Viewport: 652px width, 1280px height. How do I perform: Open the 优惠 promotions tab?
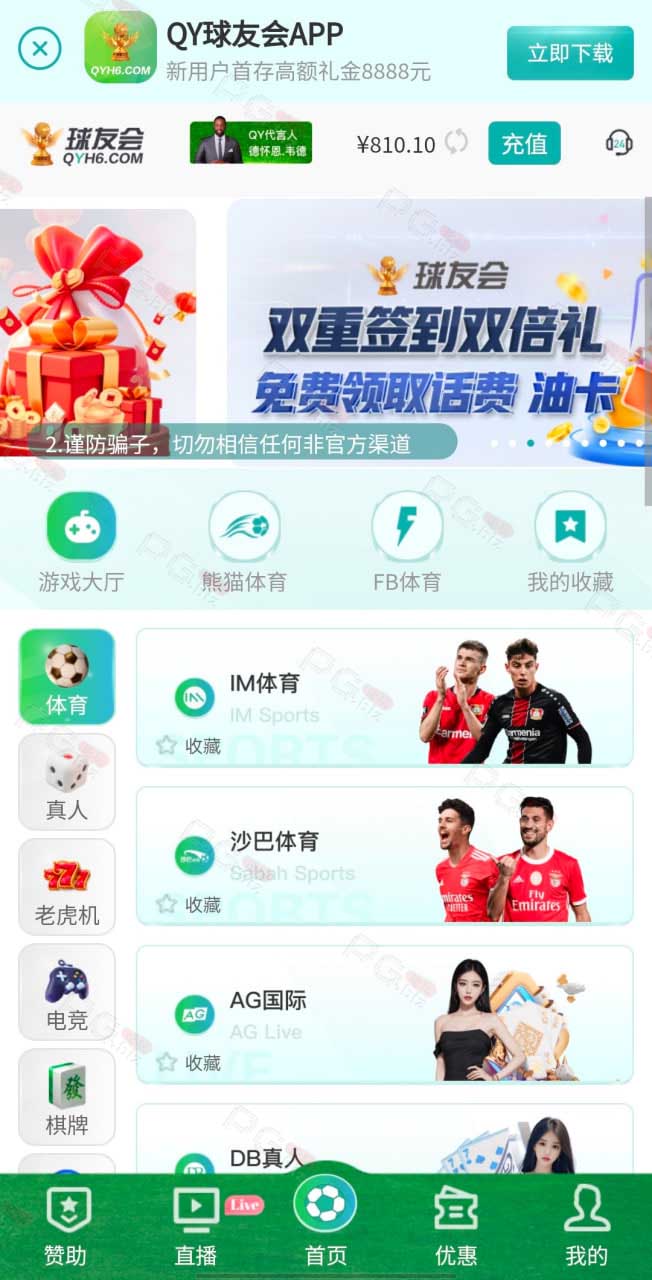(456, 1225)
